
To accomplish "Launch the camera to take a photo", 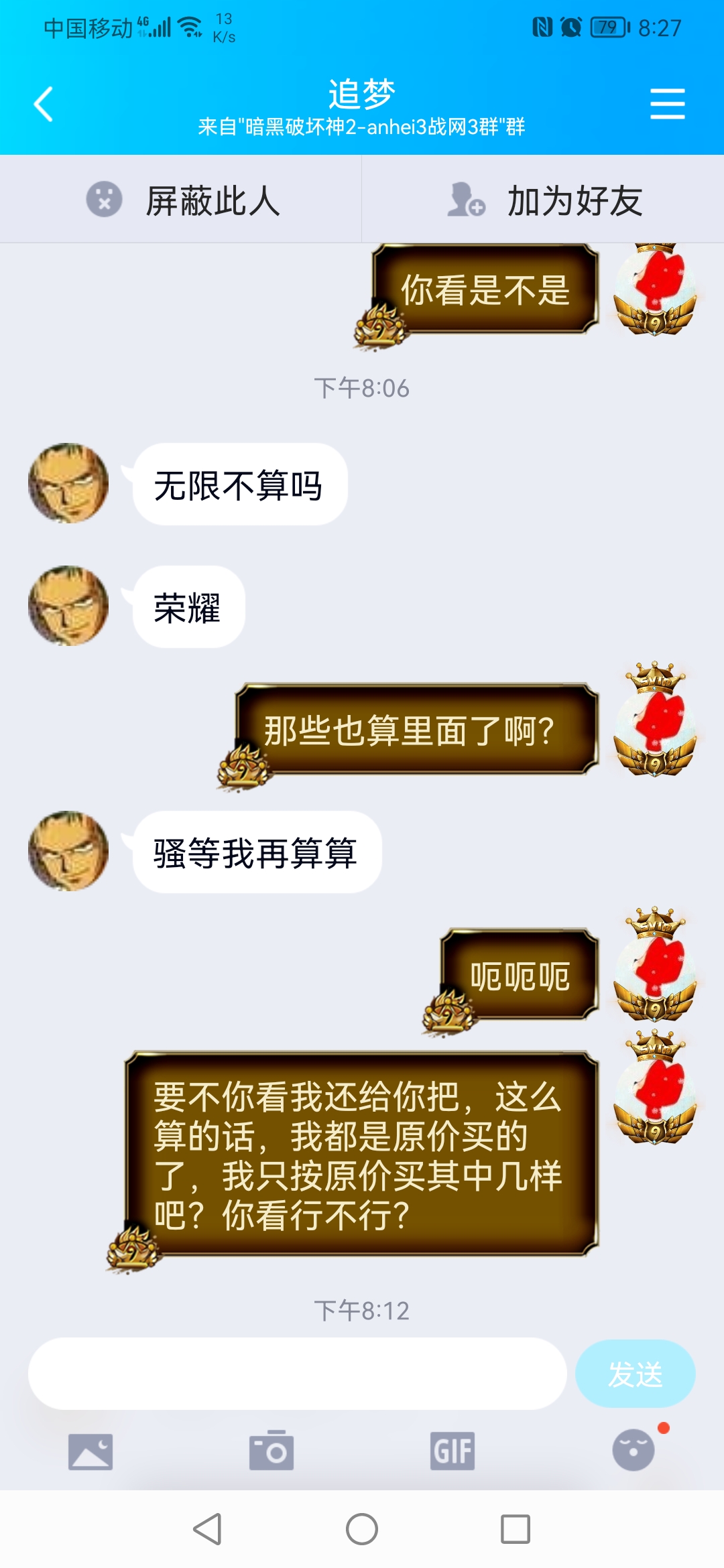I will [x=271, y=1451].
